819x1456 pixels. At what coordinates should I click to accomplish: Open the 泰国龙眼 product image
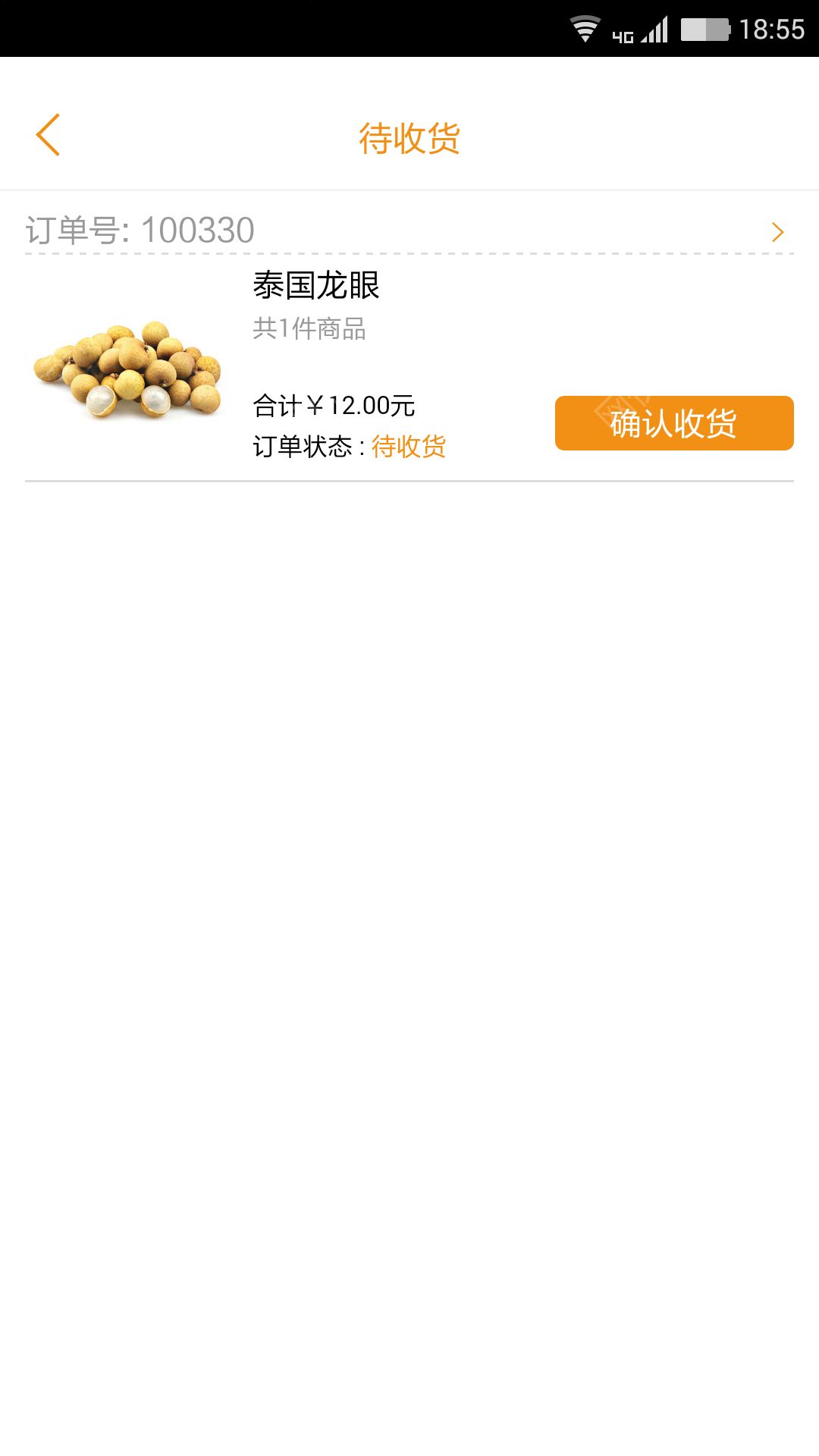(127, 369)
